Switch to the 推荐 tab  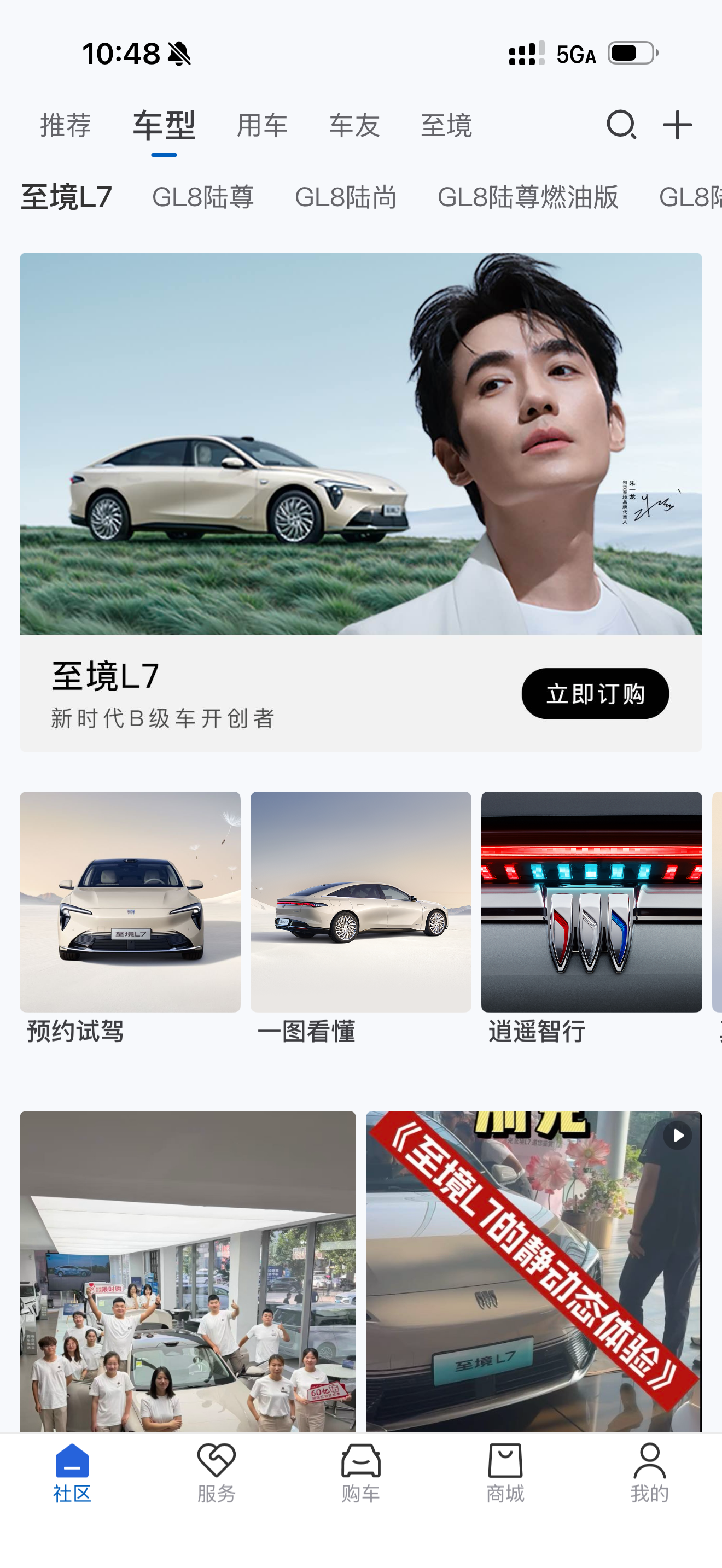[66, 126]
